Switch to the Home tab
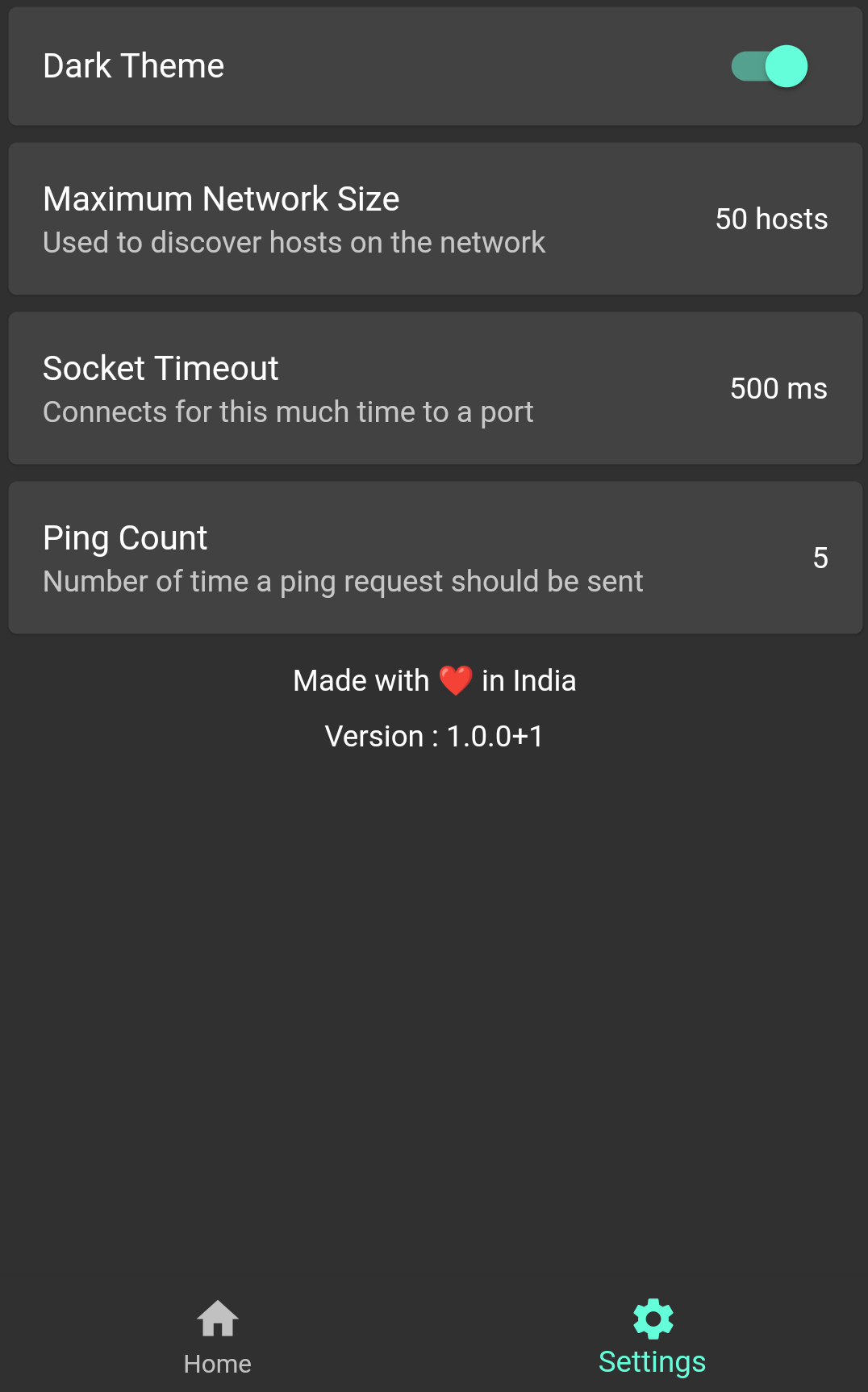The width and height of the screenshot is (868, 1392). tap(217, 1336)
